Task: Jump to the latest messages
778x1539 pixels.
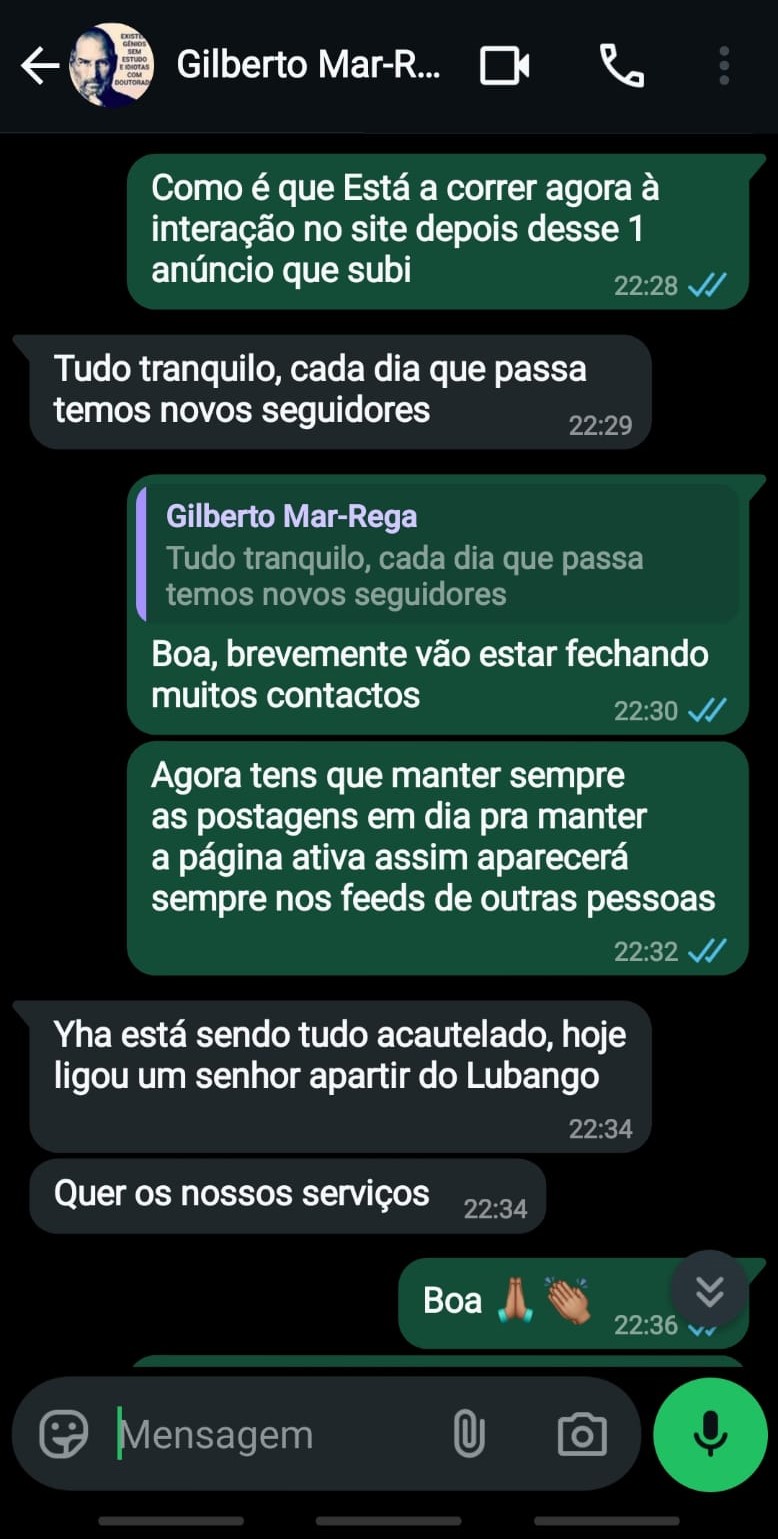Action: pos(709,1292)
